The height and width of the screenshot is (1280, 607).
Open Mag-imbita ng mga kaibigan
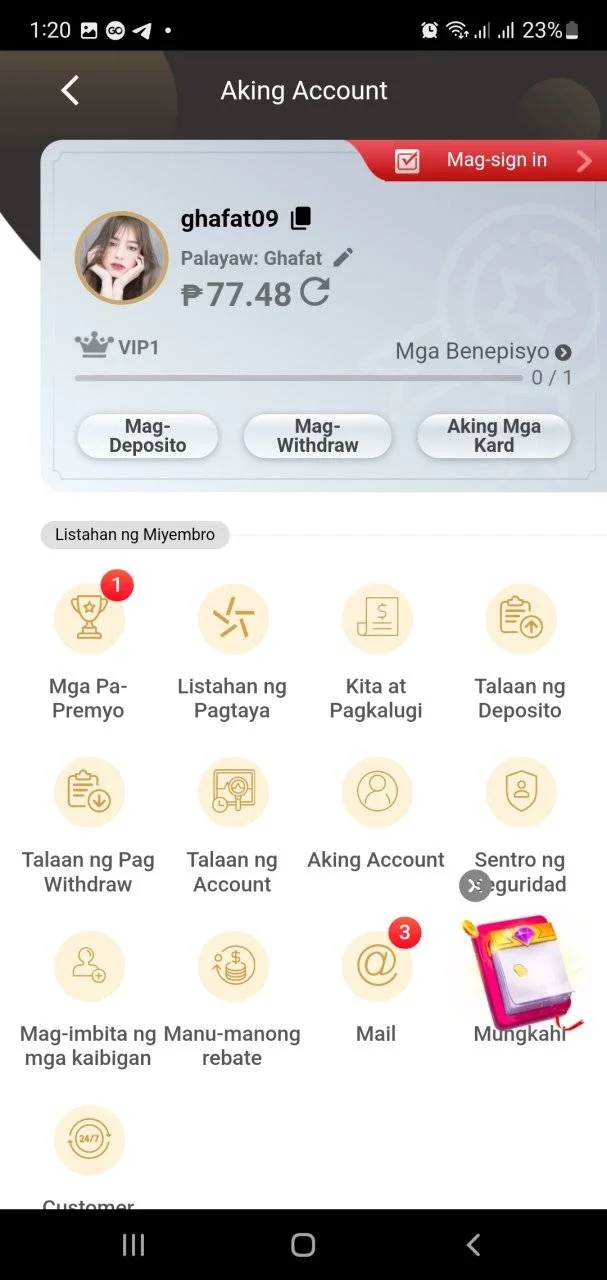(89, 966)
